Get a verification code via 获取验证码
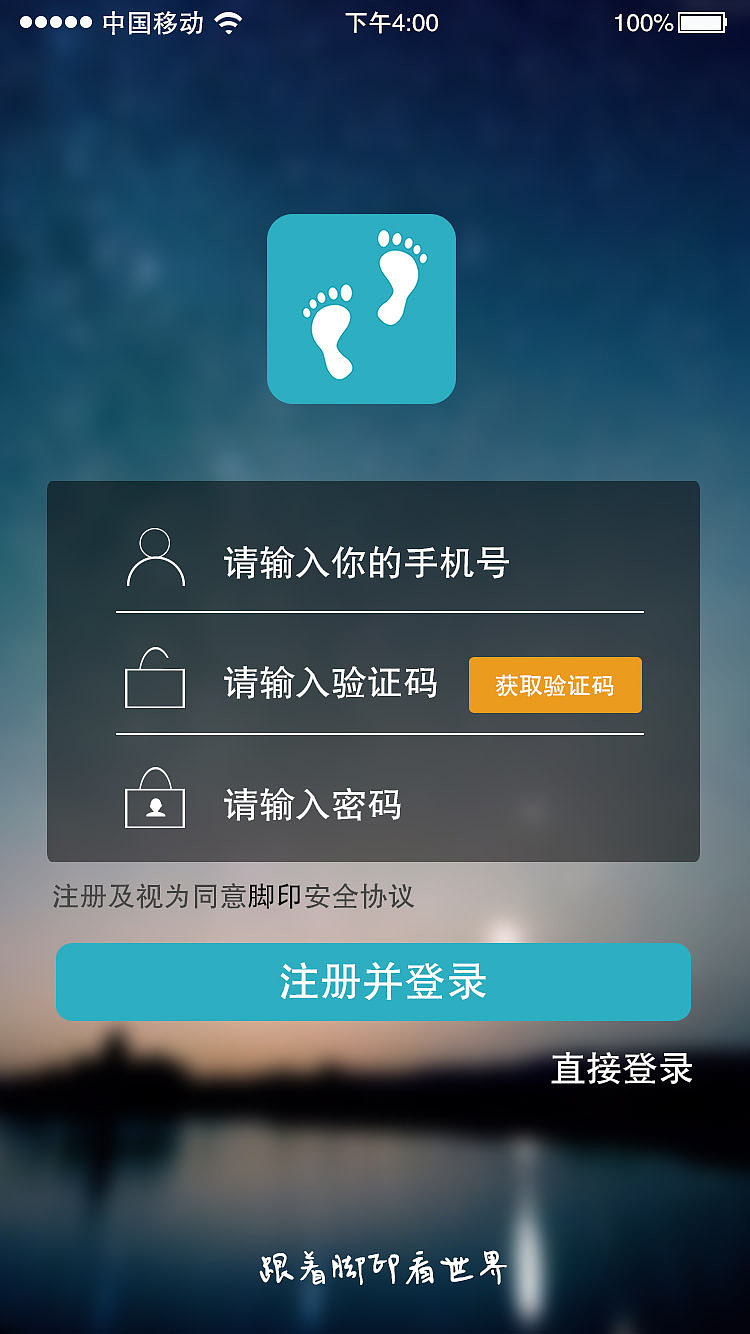This screenshot has height=1334, width=750. pyautogui.click(x=555, y=685)
